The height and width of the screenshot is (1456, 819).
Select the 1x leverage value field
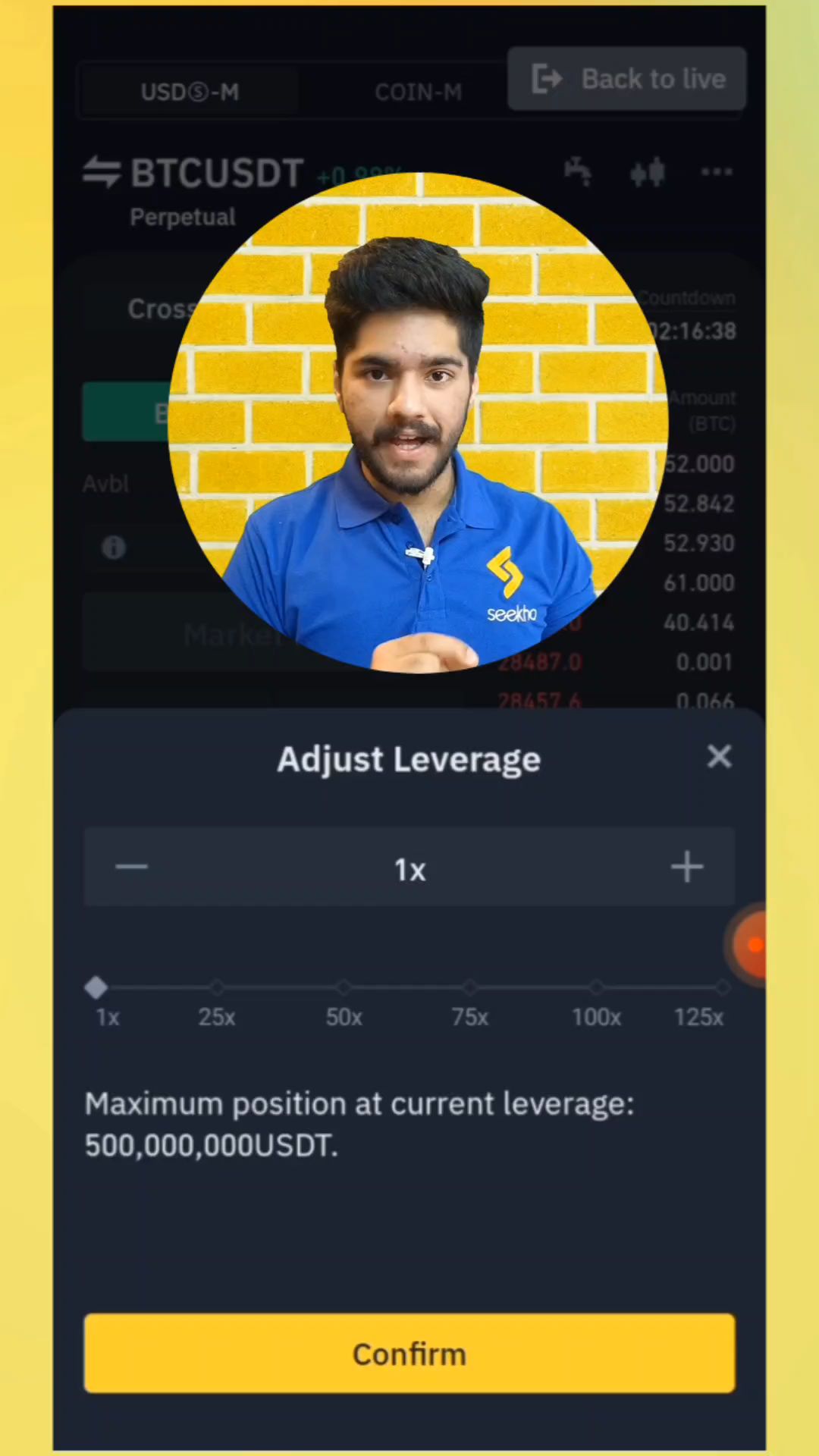pos(409,869)
